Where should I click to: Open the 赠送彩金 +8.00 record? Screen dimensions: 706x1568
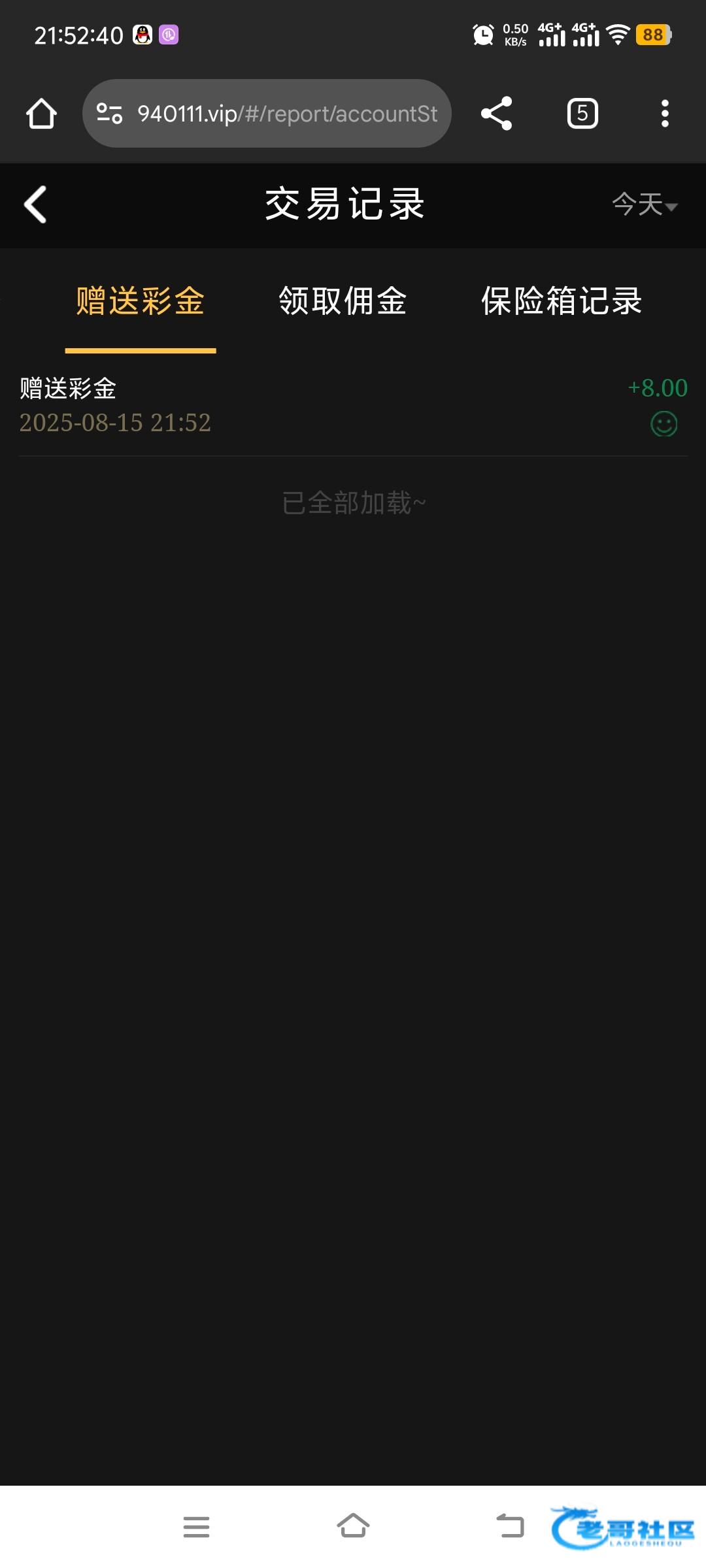pyautogui.click(x=353, y=405)
